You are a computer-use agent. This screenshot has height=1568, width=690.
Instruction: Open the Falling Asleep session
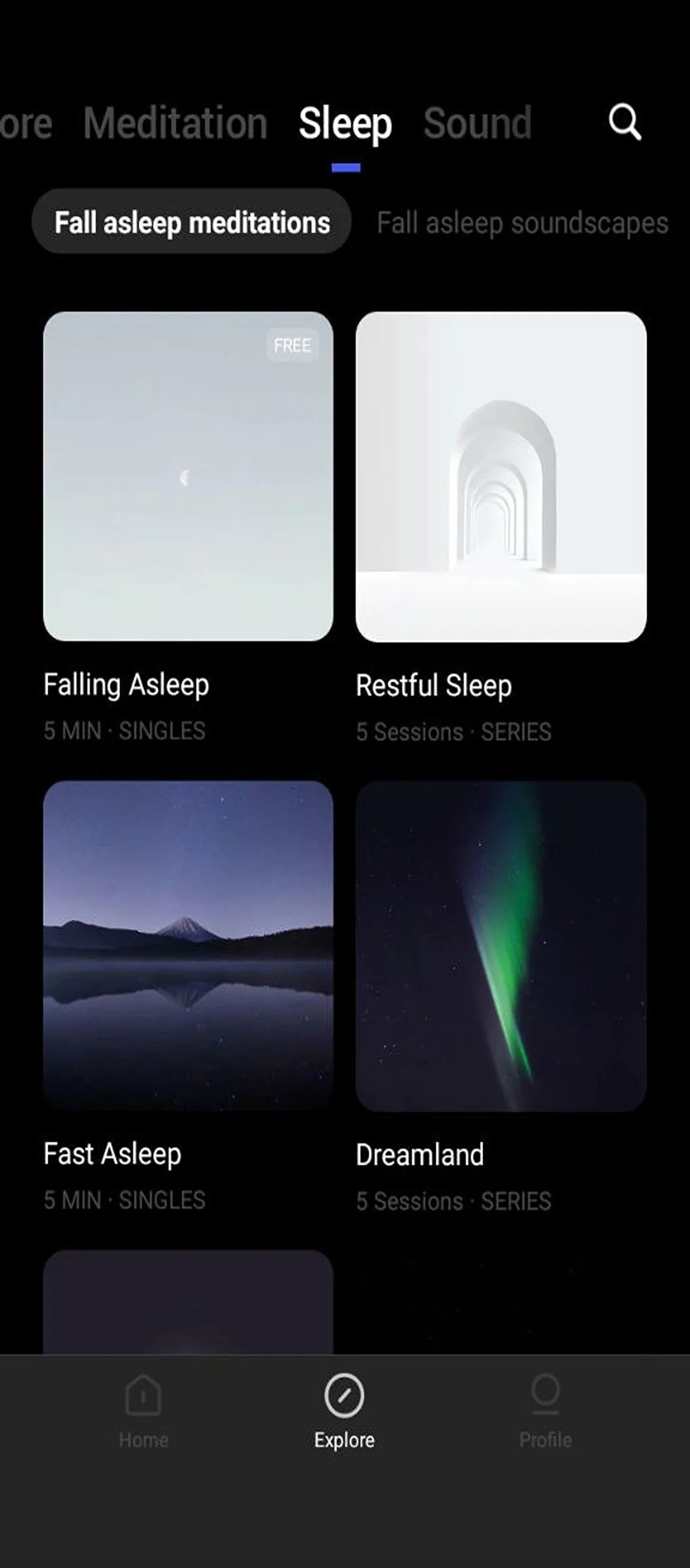point(127,684)
